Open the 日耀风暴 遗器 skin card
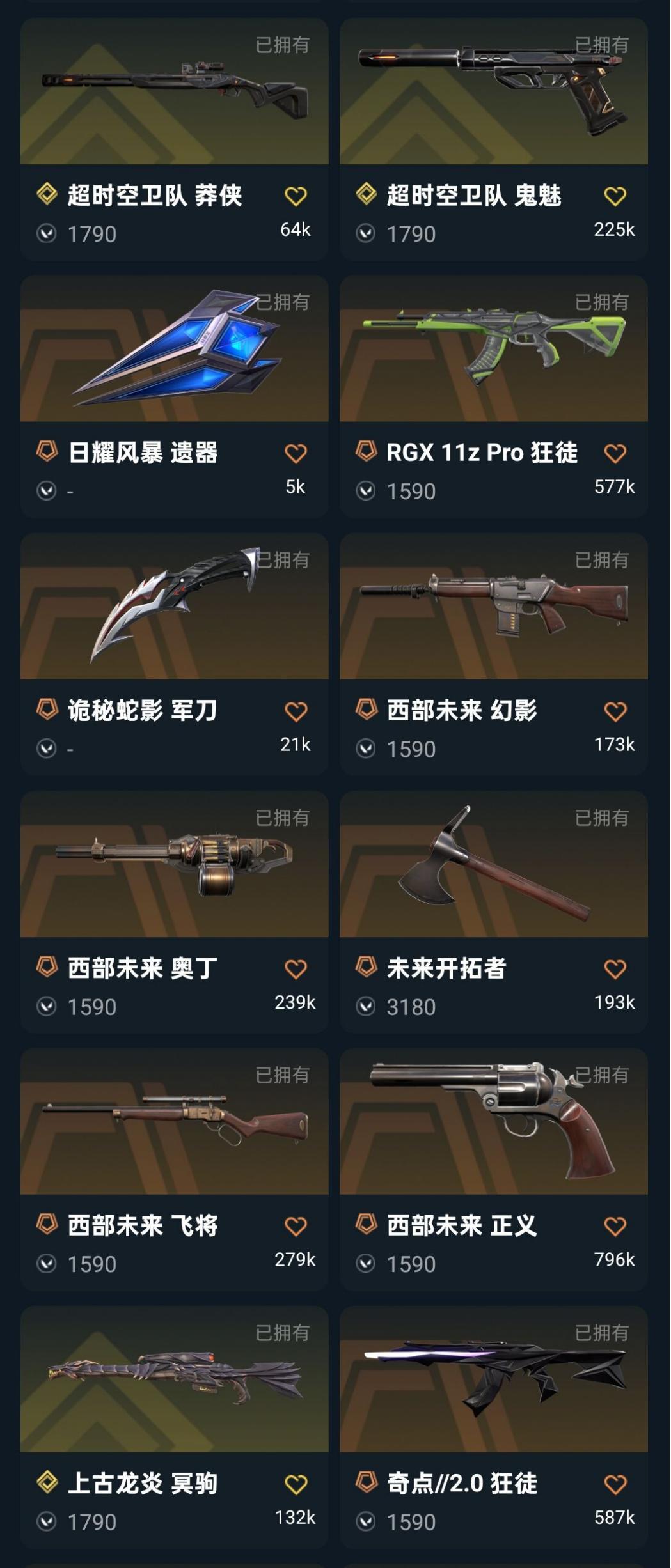Screen dimensions: 671x1568 point(174,396)
